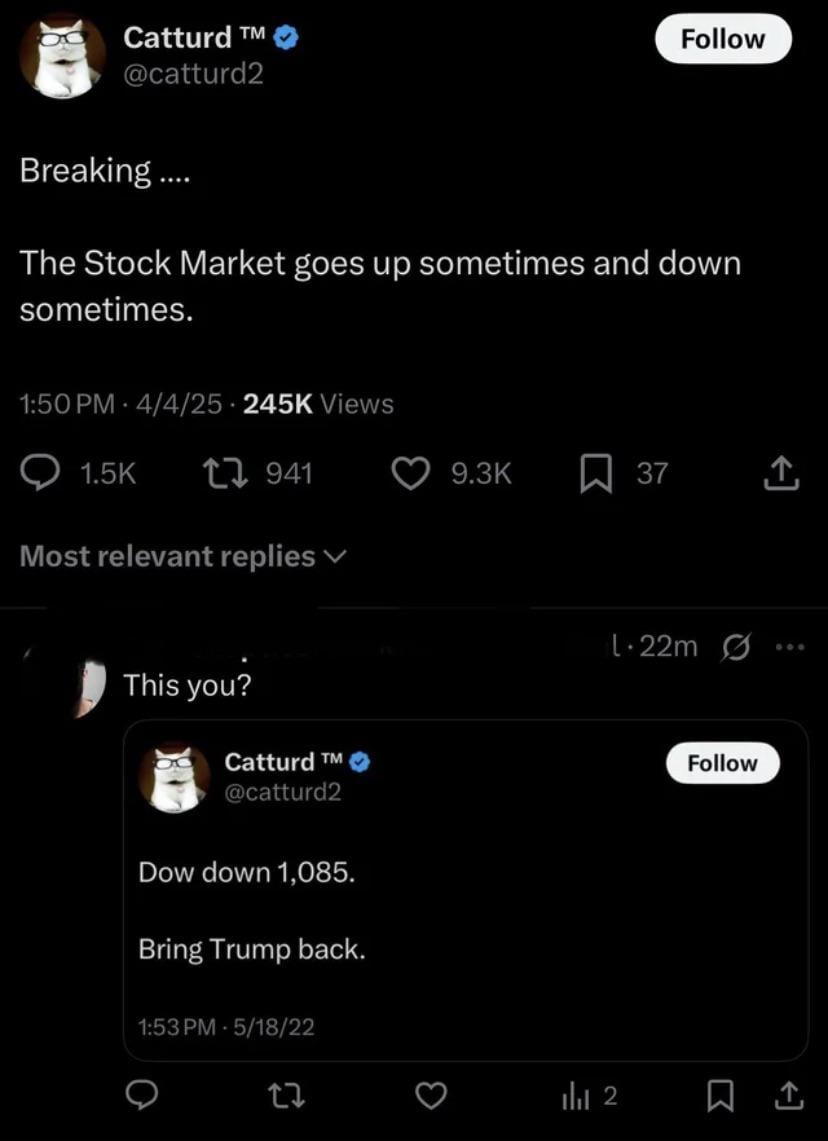The width and height of the screenshot is (828, 1141).
Task: Share the Stock Market tweet
Action: pos(783,473)
